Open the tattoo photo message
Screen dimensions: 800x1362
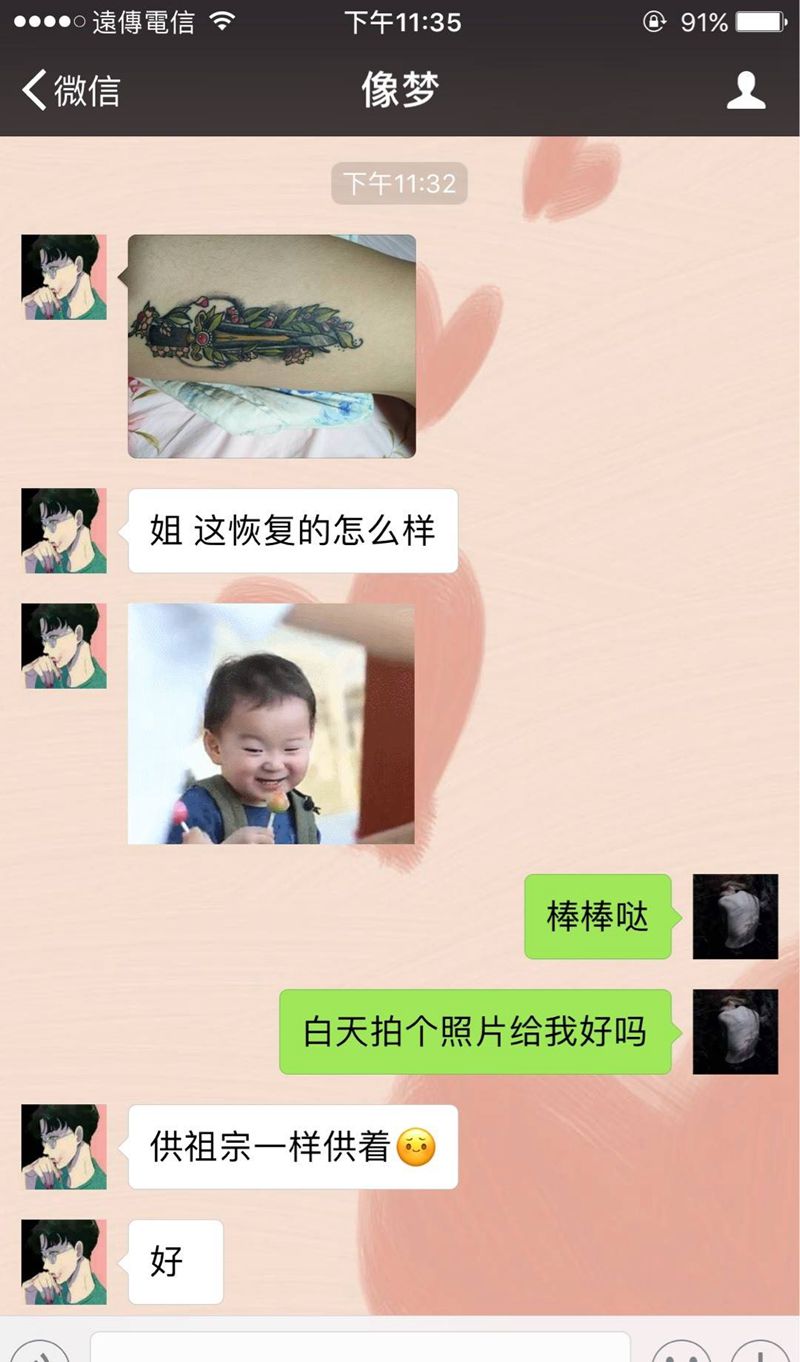pyautogui.click(x=271, y=346)
